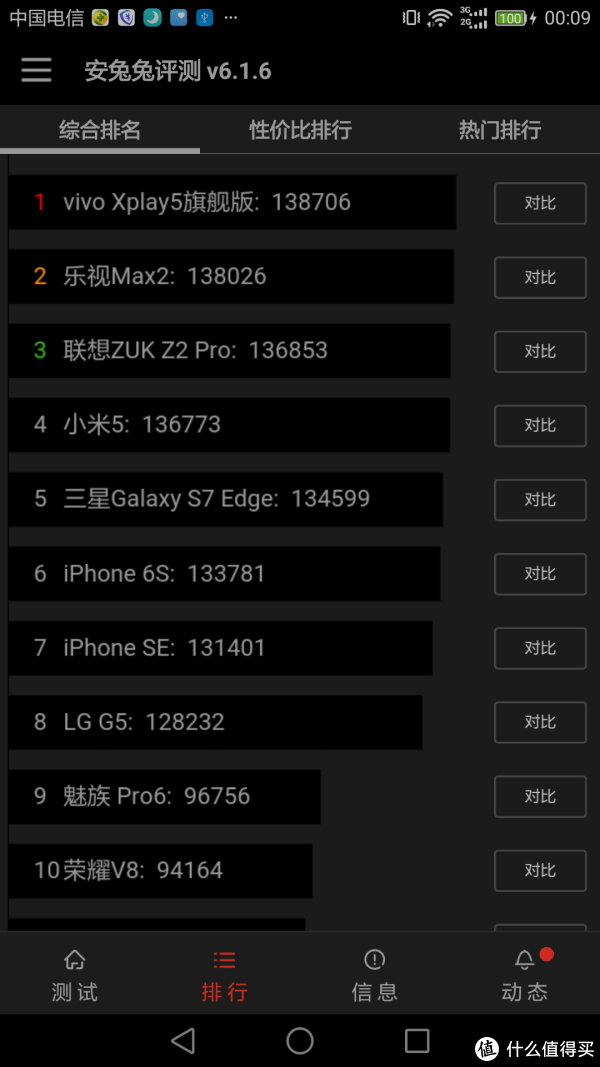Tap 对比 for iPhone SE
Viewport: 600px width, 1067px height.
[x=540, y=648]
